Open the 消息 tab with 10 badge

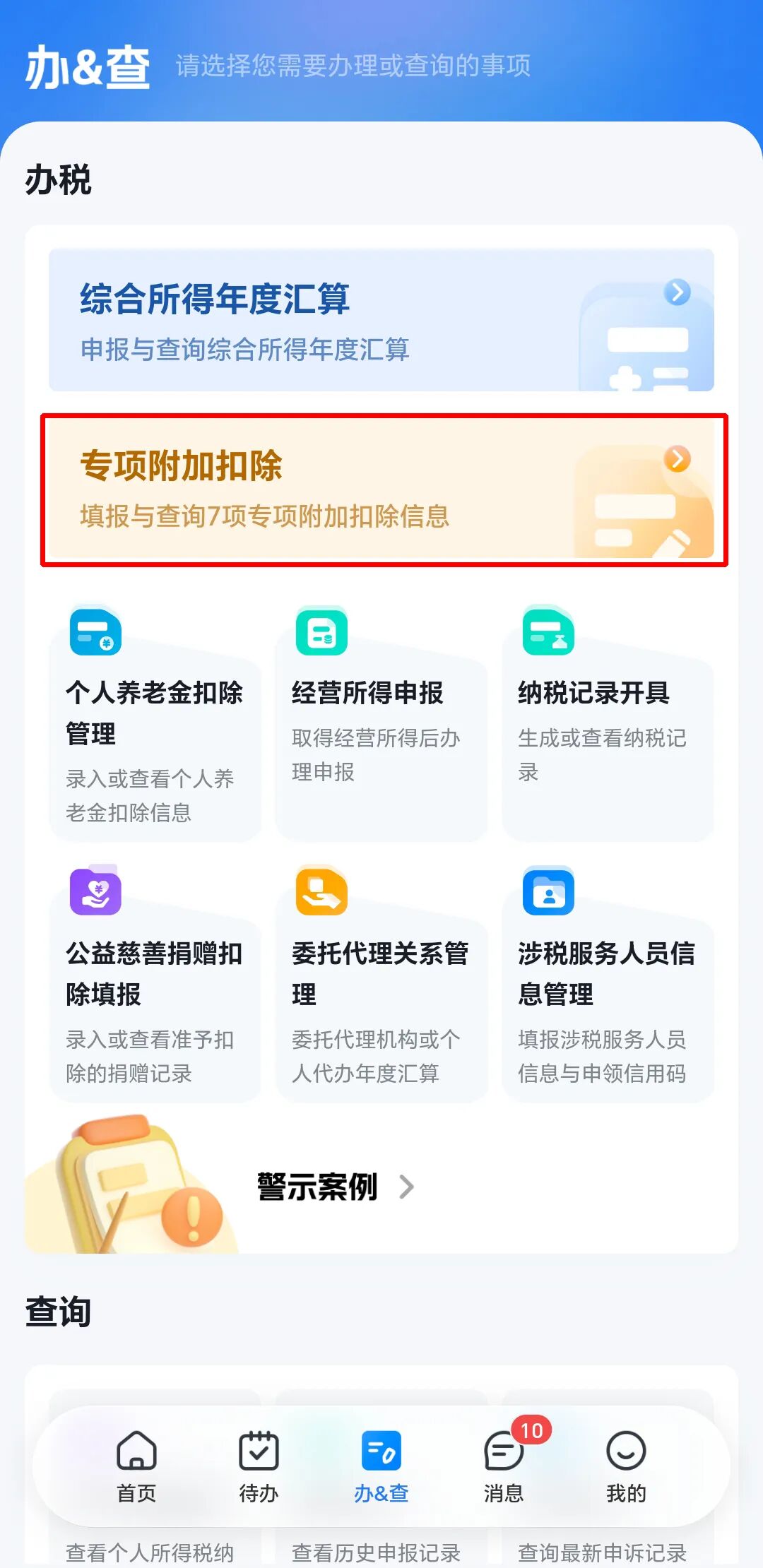504,1466
